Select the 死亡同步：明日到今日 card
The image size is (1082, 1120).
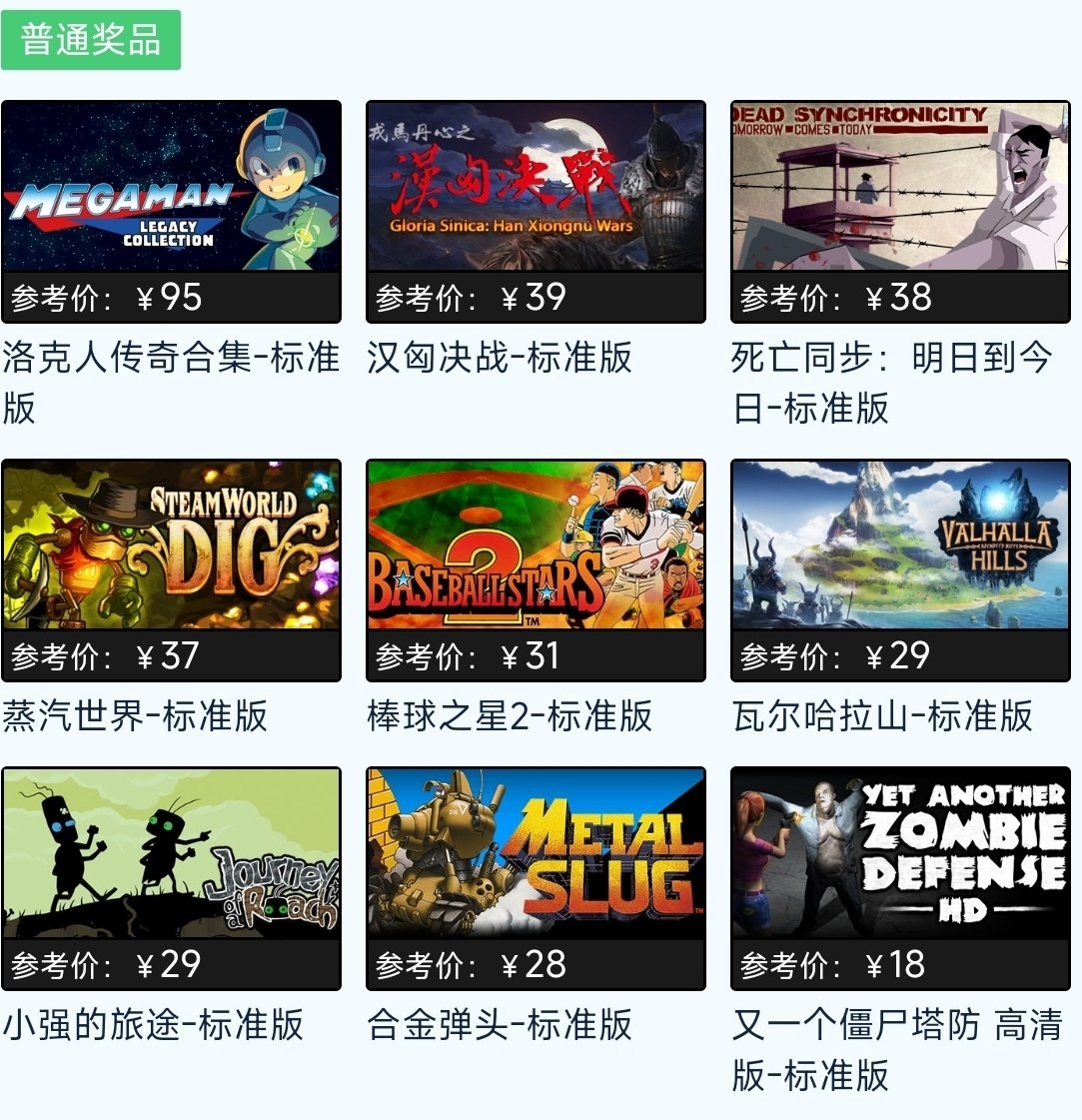pyautogui.click(x=900, y=187)
